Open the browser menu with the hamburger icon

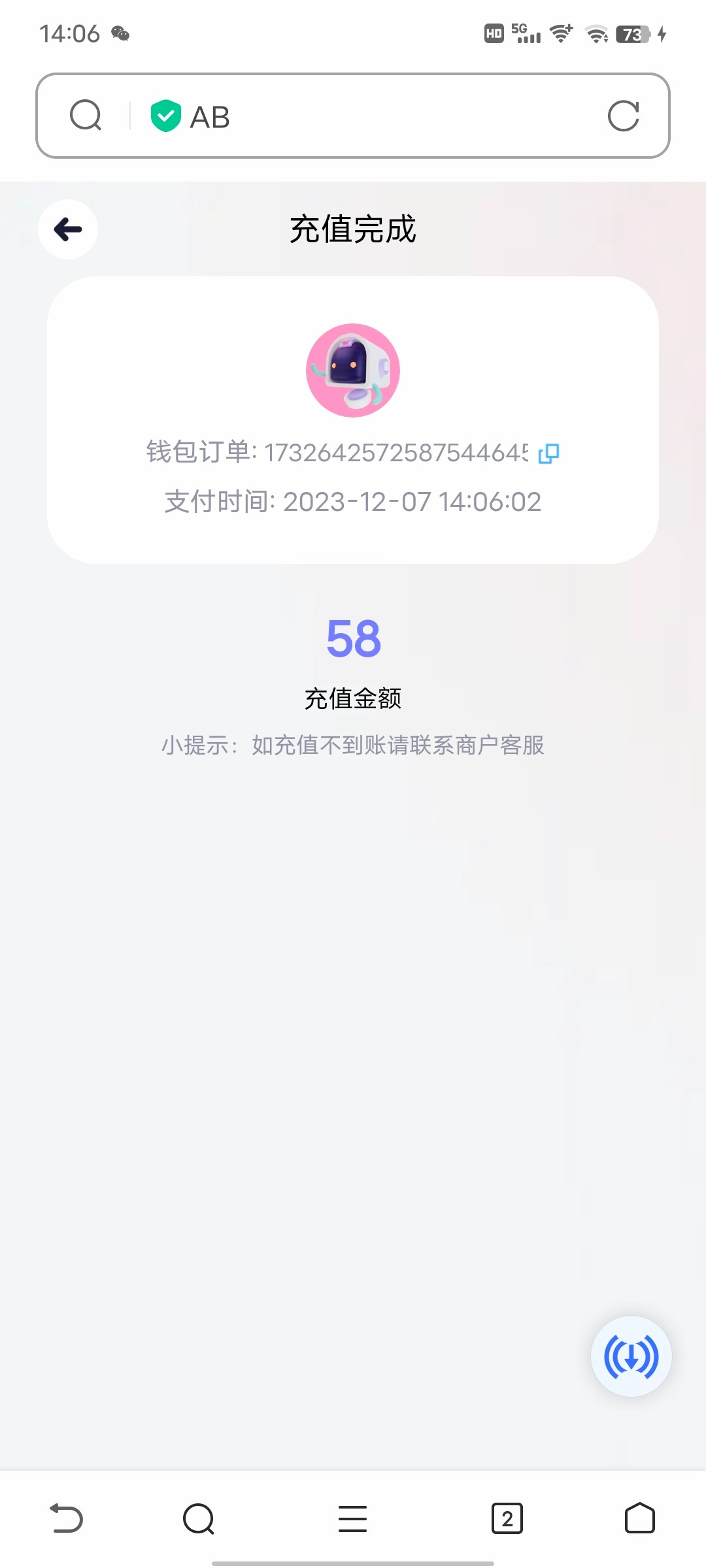(352, 1516)
